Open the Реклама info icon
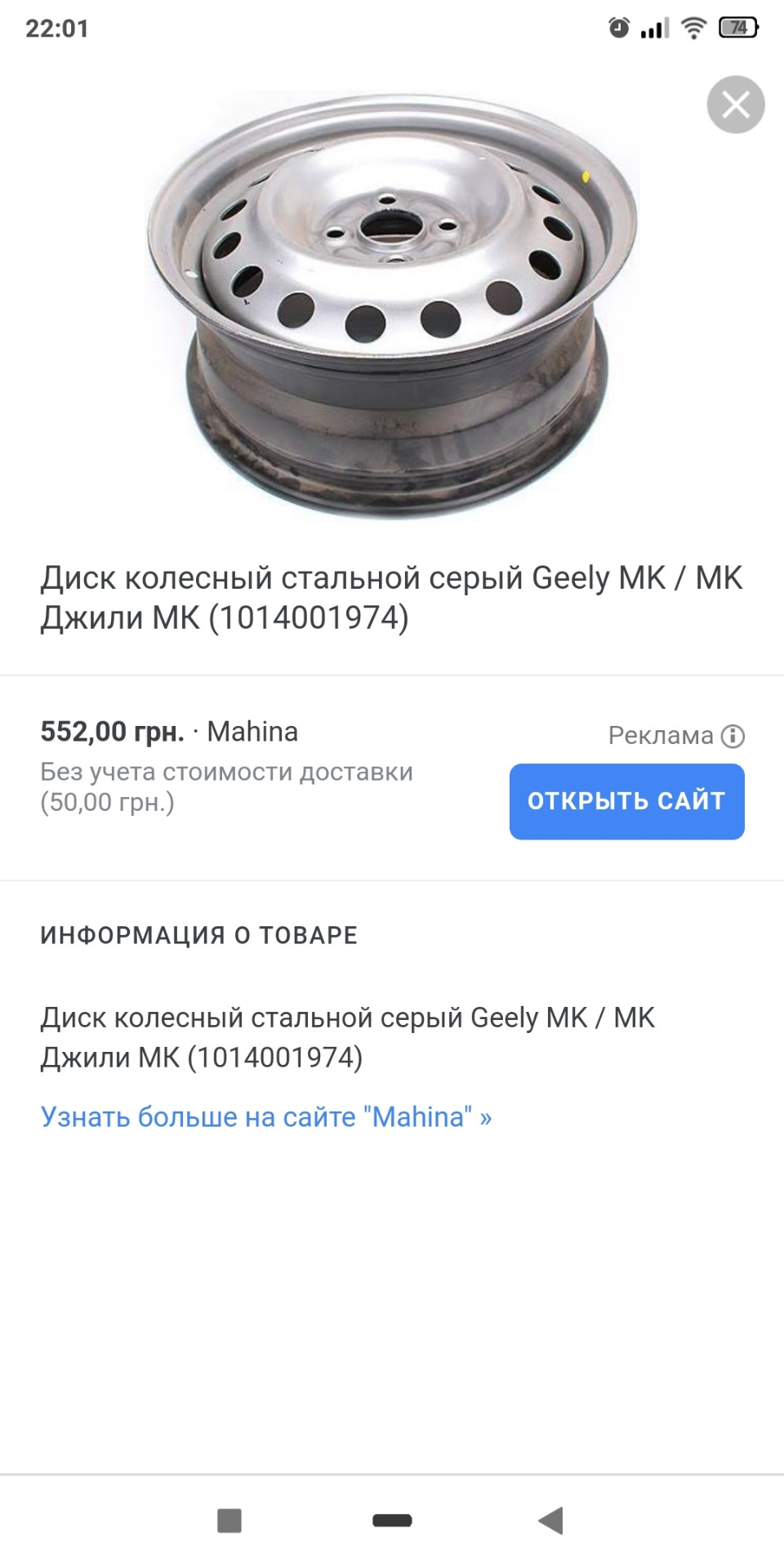Viewport: 784px width, 1568px height. tap(733, 736)
